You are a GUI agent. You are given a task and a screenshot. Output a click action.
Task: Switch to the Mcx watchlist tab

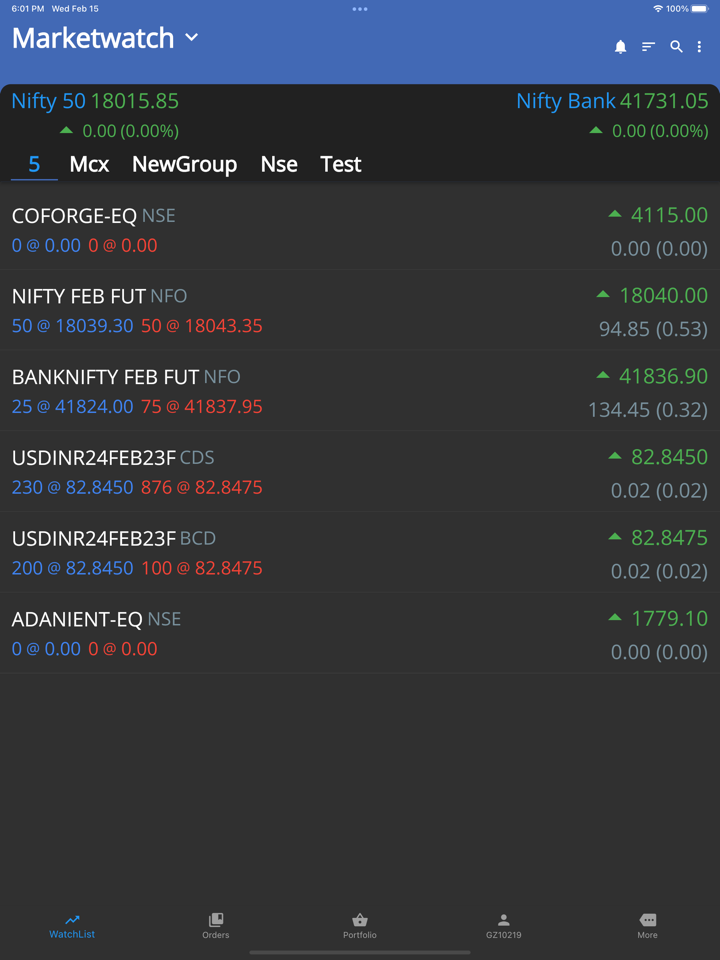89,164
